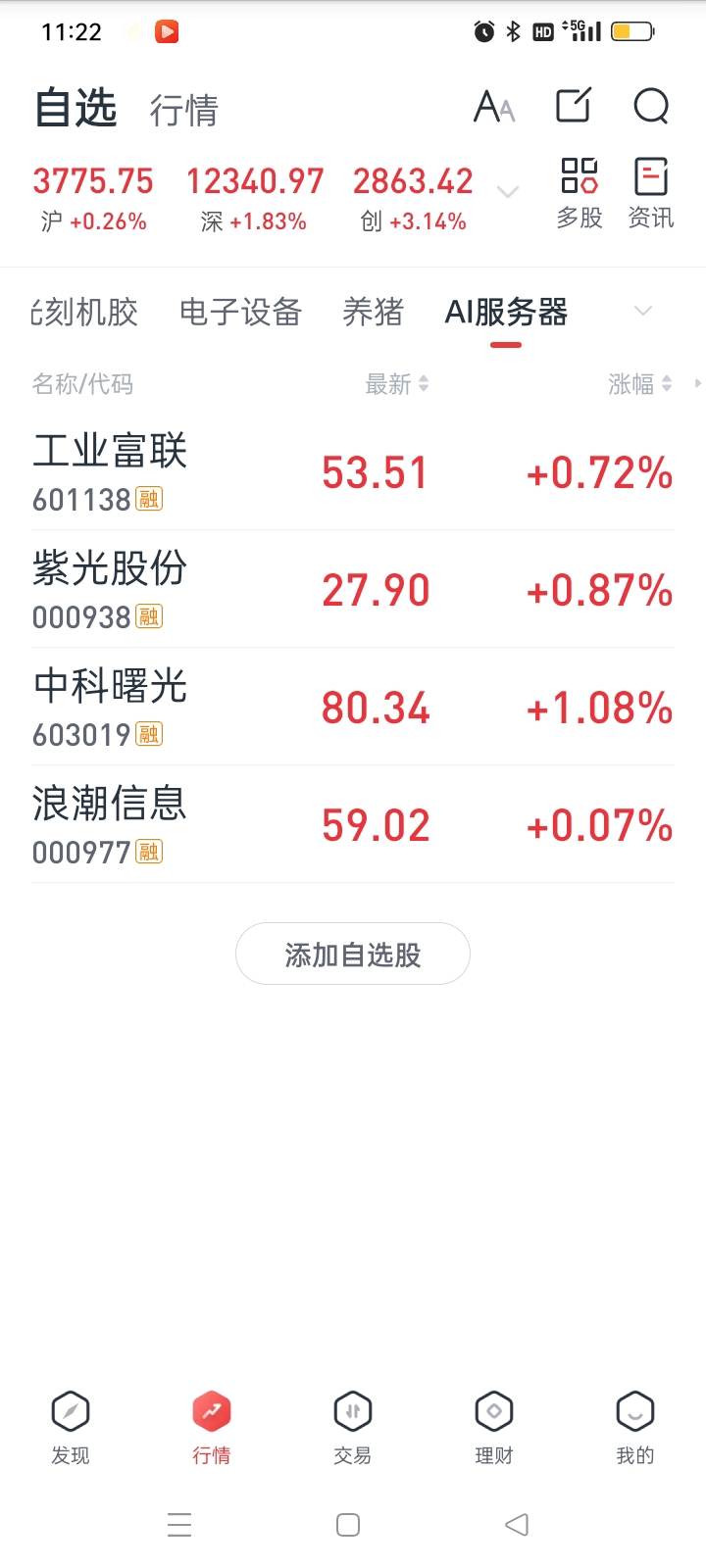Go to the 交易 bottom tab
706x1568 pixels.
click(x=353, y=1428)
